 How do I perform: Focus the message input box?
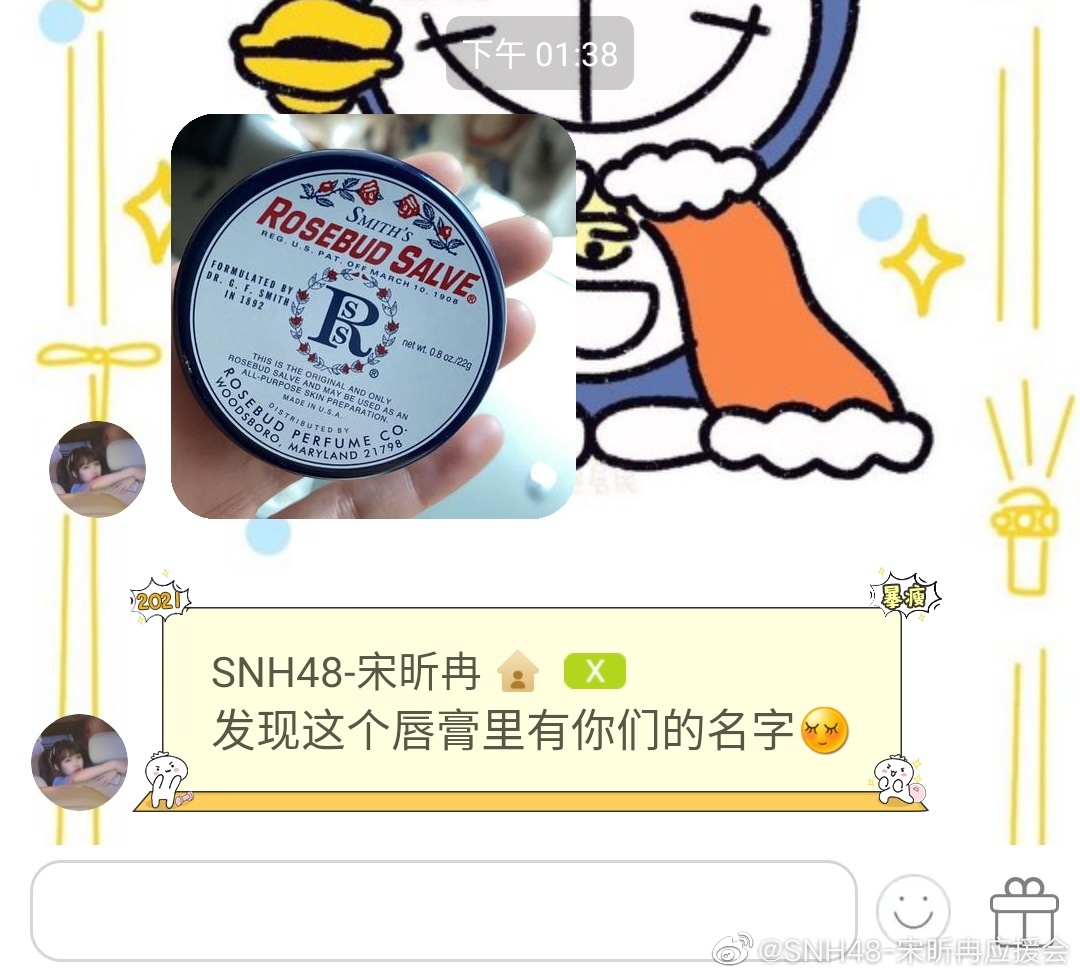tap(443, 911)
